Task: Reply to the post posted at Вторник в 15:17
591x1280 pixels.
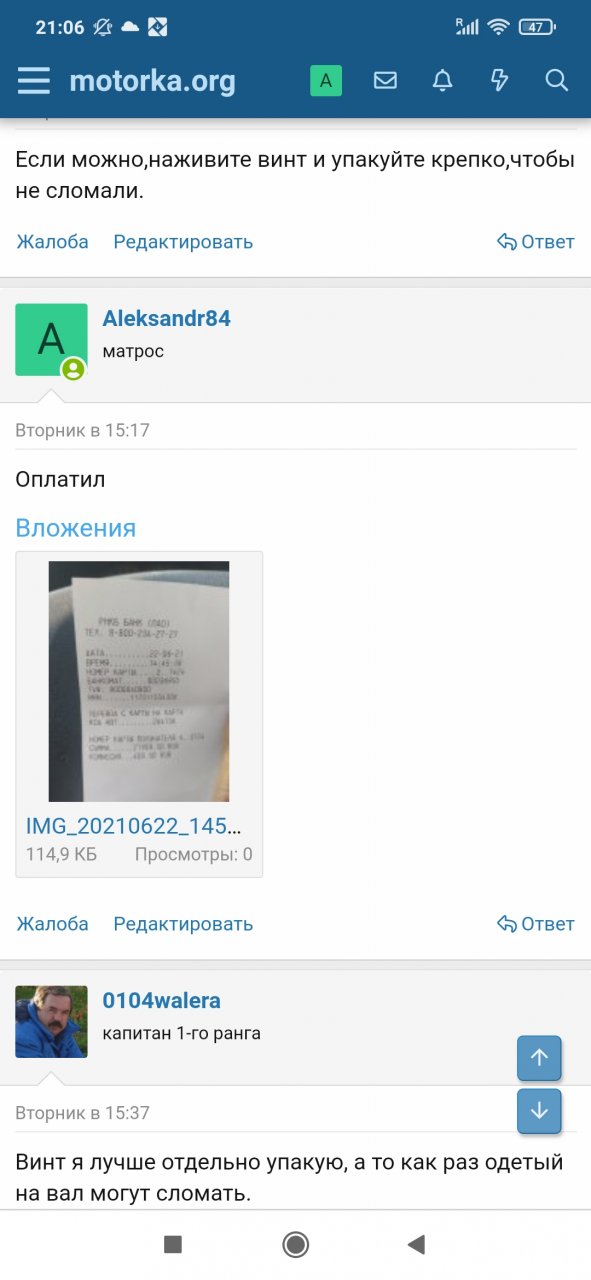Action: pos(536,924)
